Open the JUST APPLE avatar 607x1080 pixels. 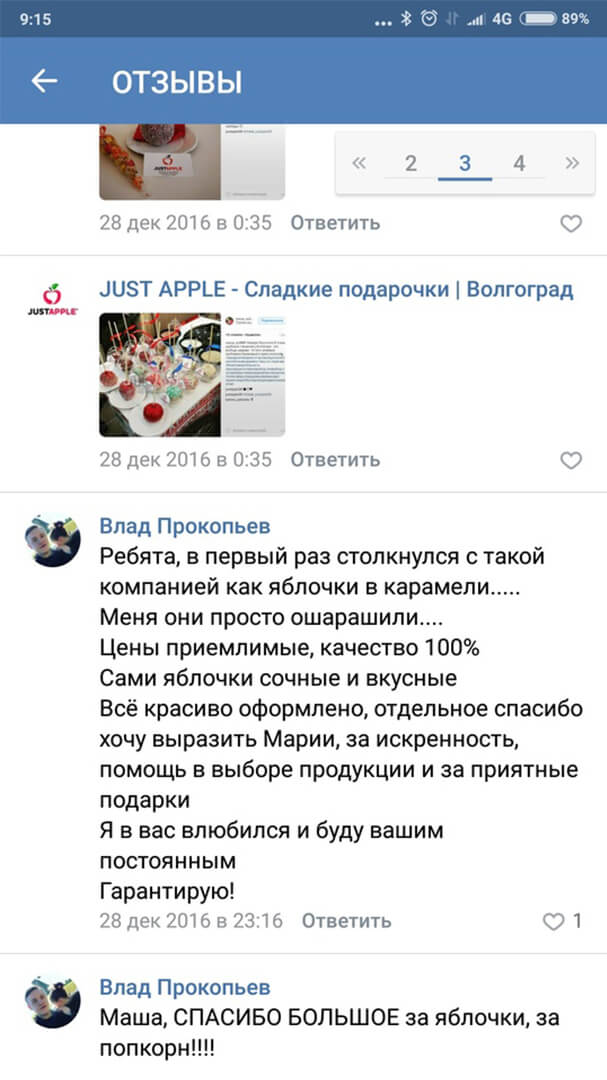click(52, 300)
